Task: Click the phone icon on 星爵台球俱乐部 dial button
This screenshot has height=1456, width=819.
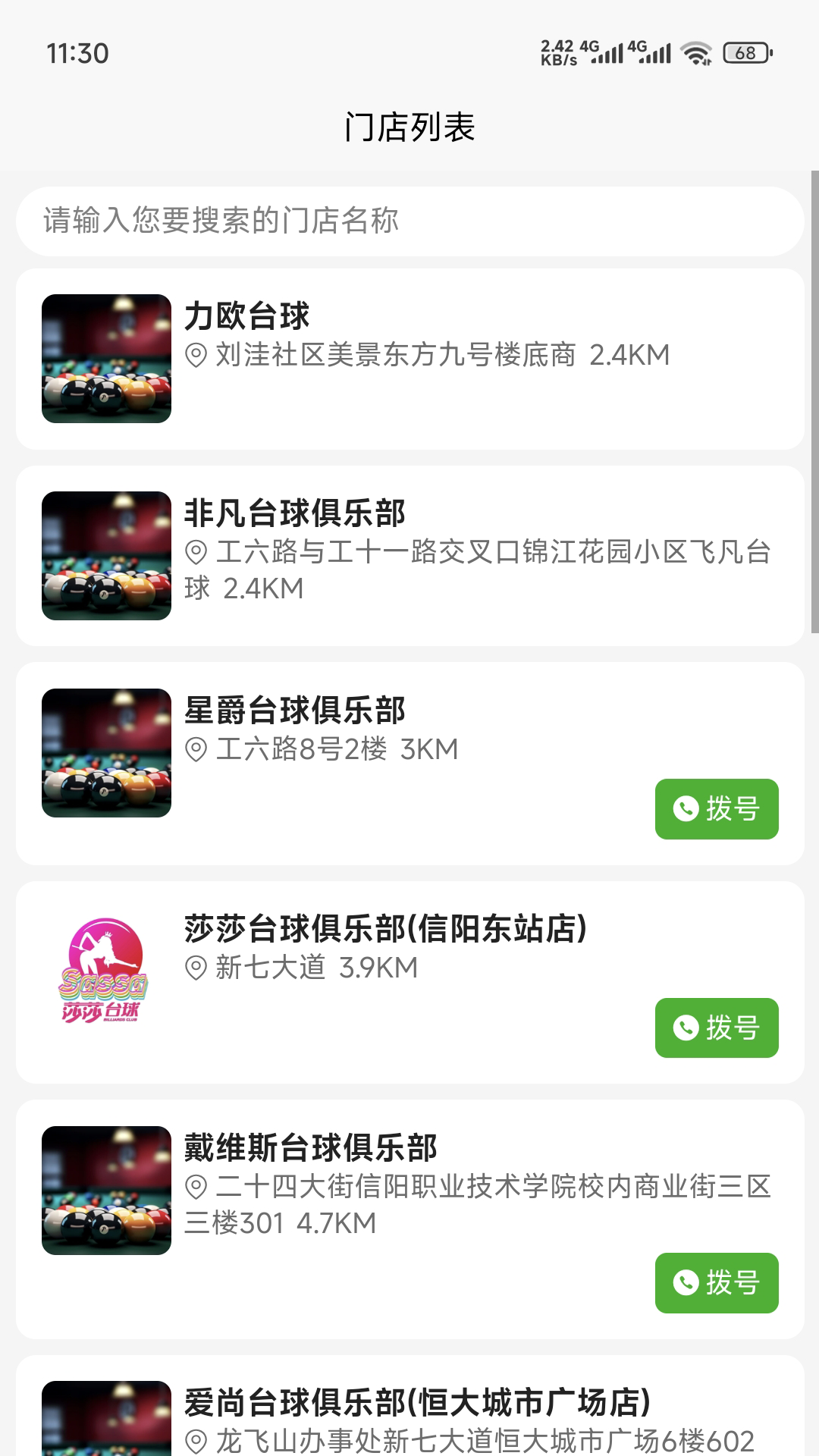Action: 685,809
